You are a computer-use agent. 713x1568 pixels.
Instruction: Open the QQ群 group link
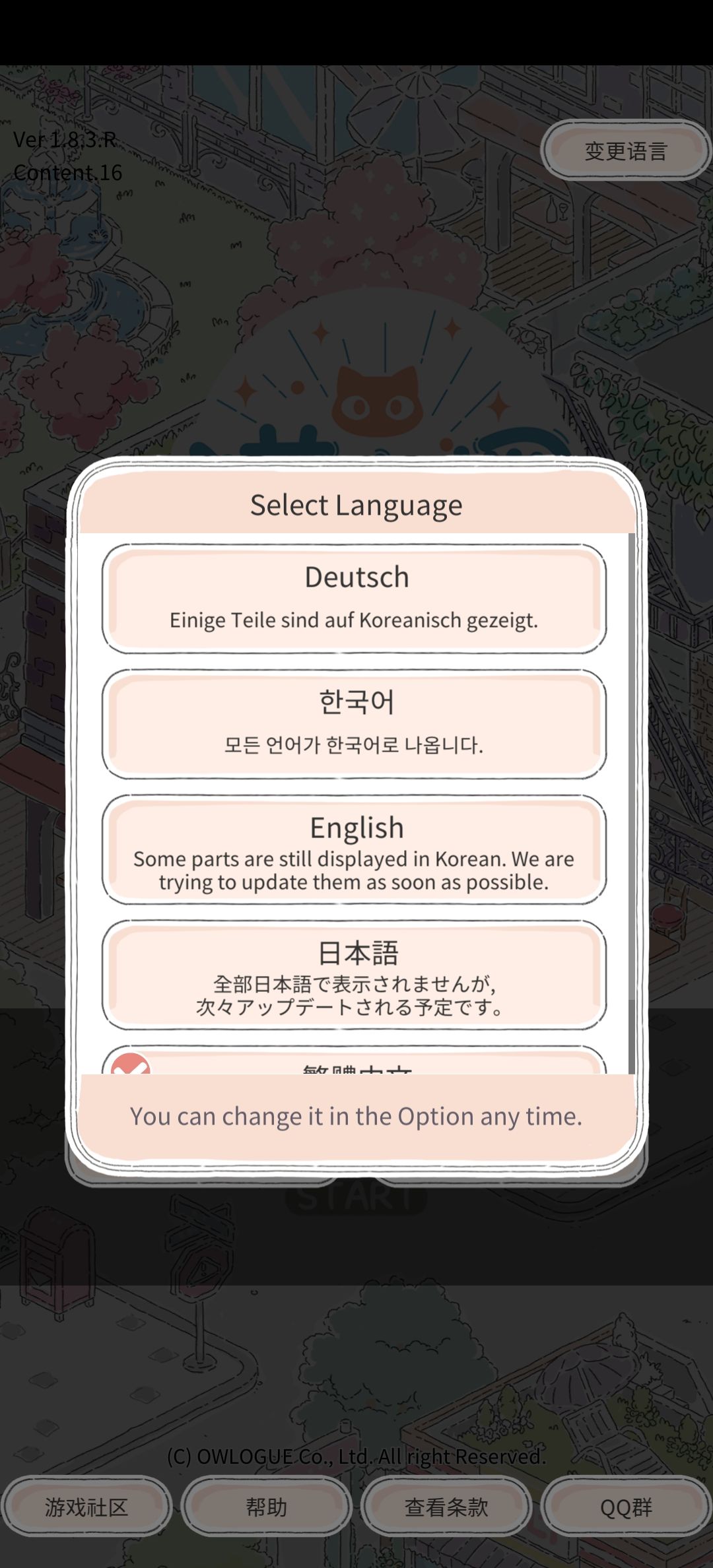pyautogui.click(x=627, y=1507)
